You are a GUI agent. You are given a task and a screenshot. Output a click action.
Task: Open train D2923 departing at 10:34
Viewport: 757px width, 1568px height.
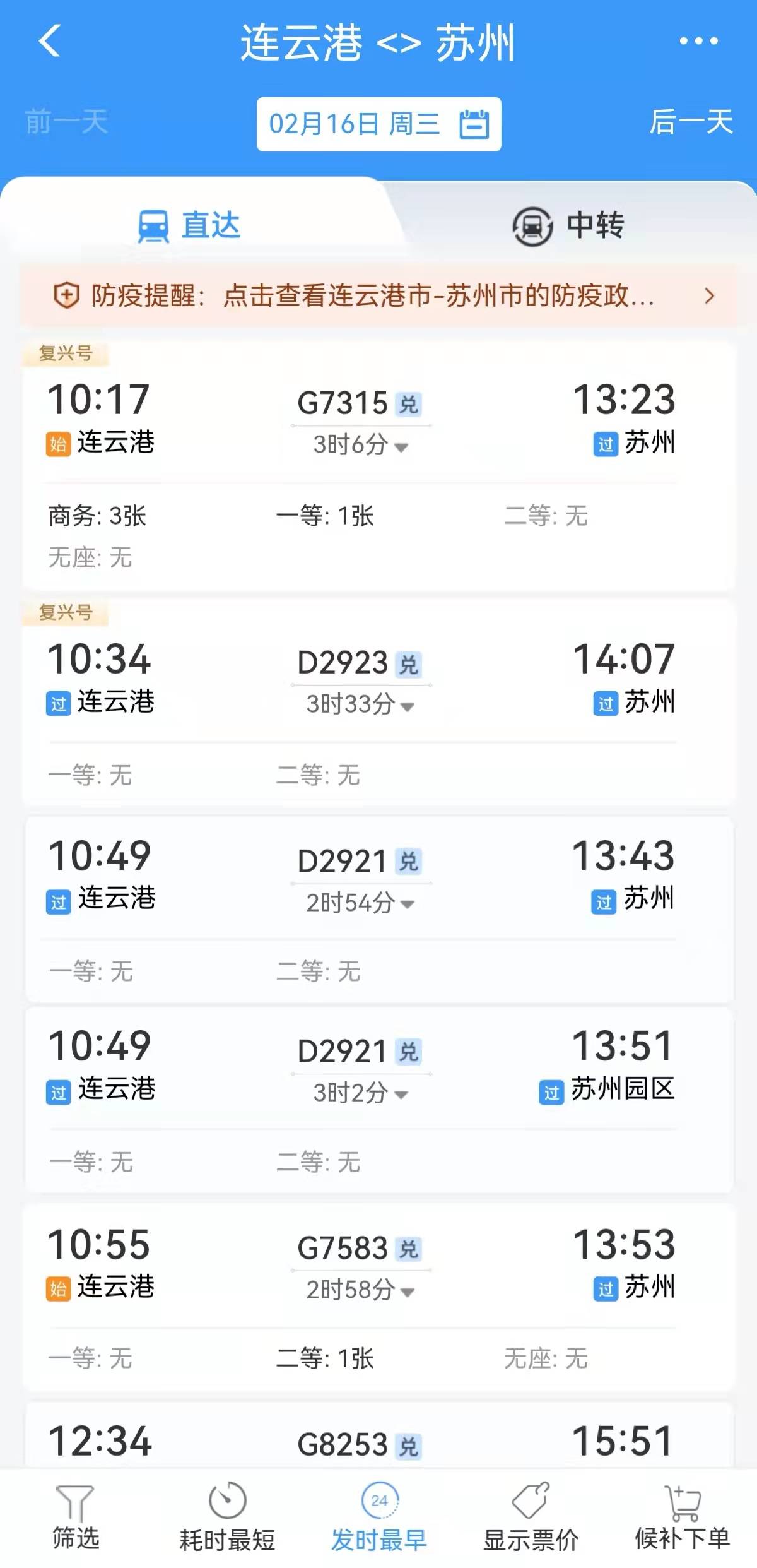point(378,703)
